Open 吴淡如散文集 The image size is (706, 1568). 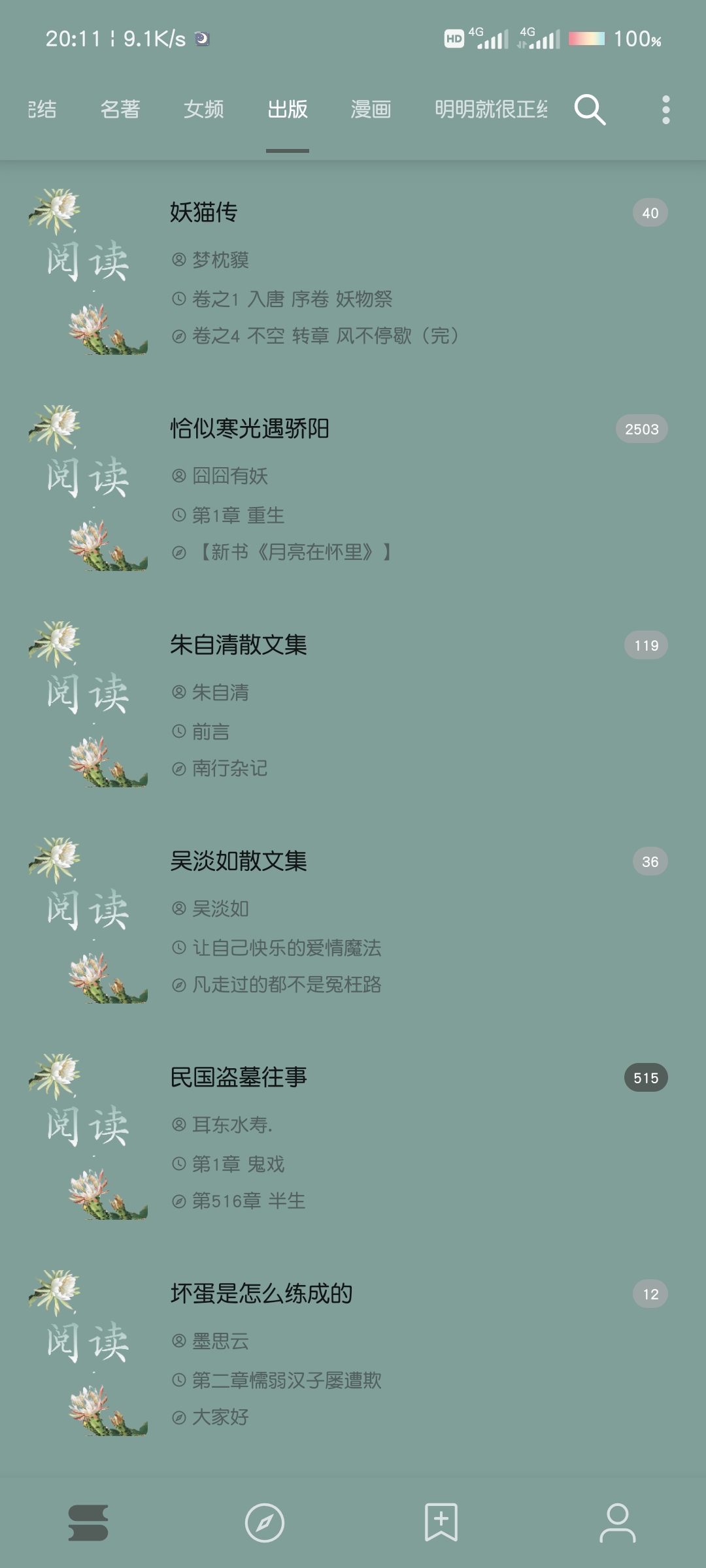click(x=239, y=861)
